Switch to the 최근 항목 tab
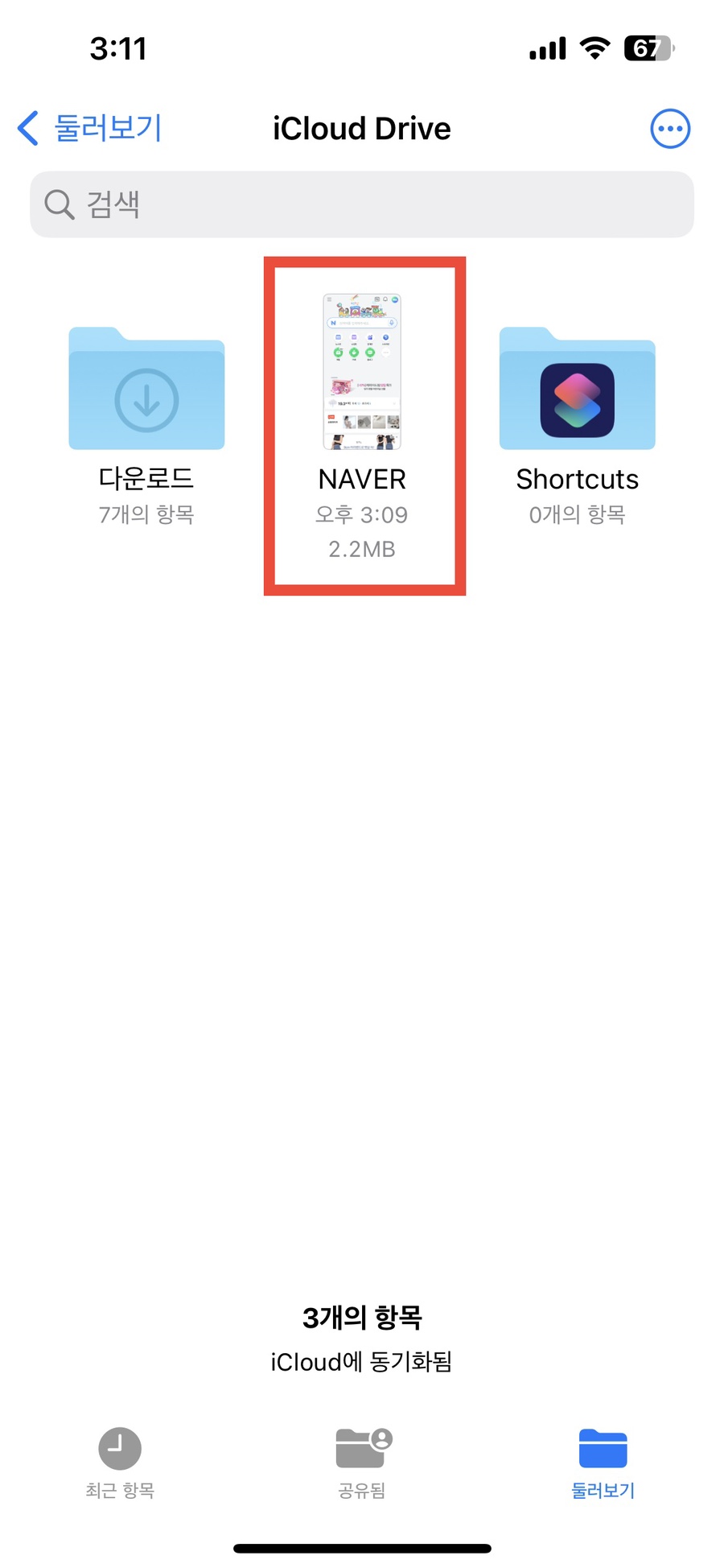Screen dimensions: 724x1568 [x=120, y=1463]
